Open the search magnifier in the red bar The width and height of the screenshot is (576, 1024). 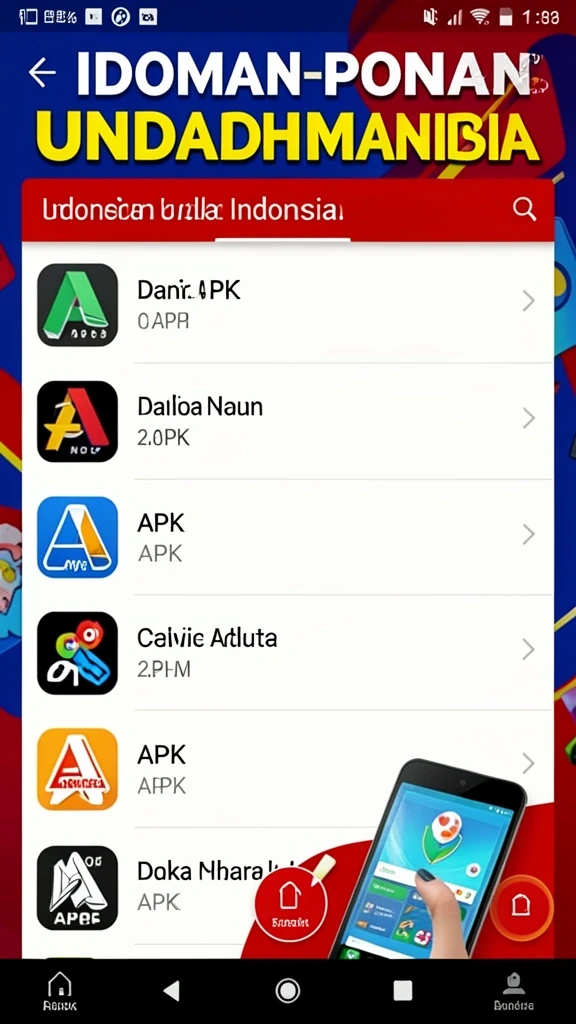pos(524,210)
